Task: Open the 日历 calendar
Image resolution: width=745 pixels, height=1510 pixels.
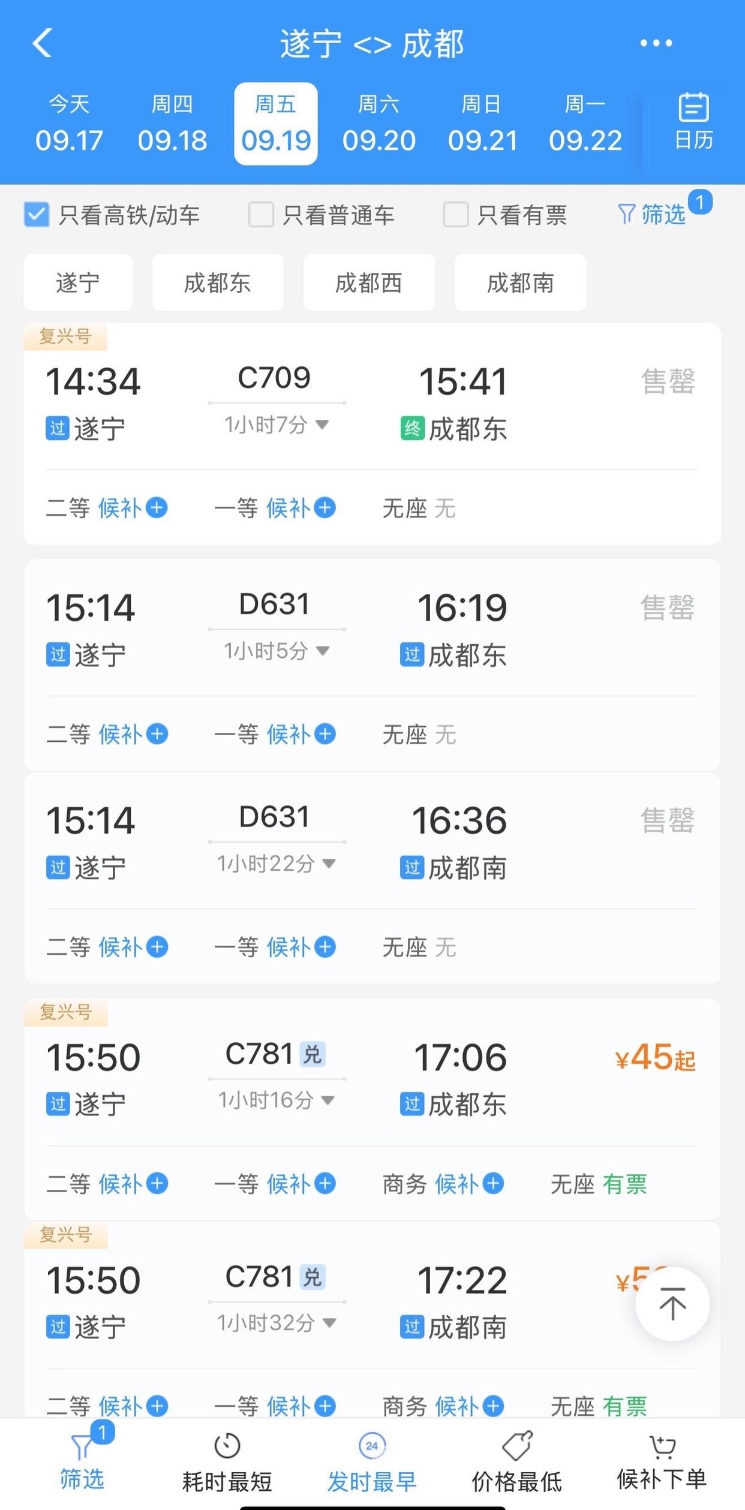Action: point(693,121)
